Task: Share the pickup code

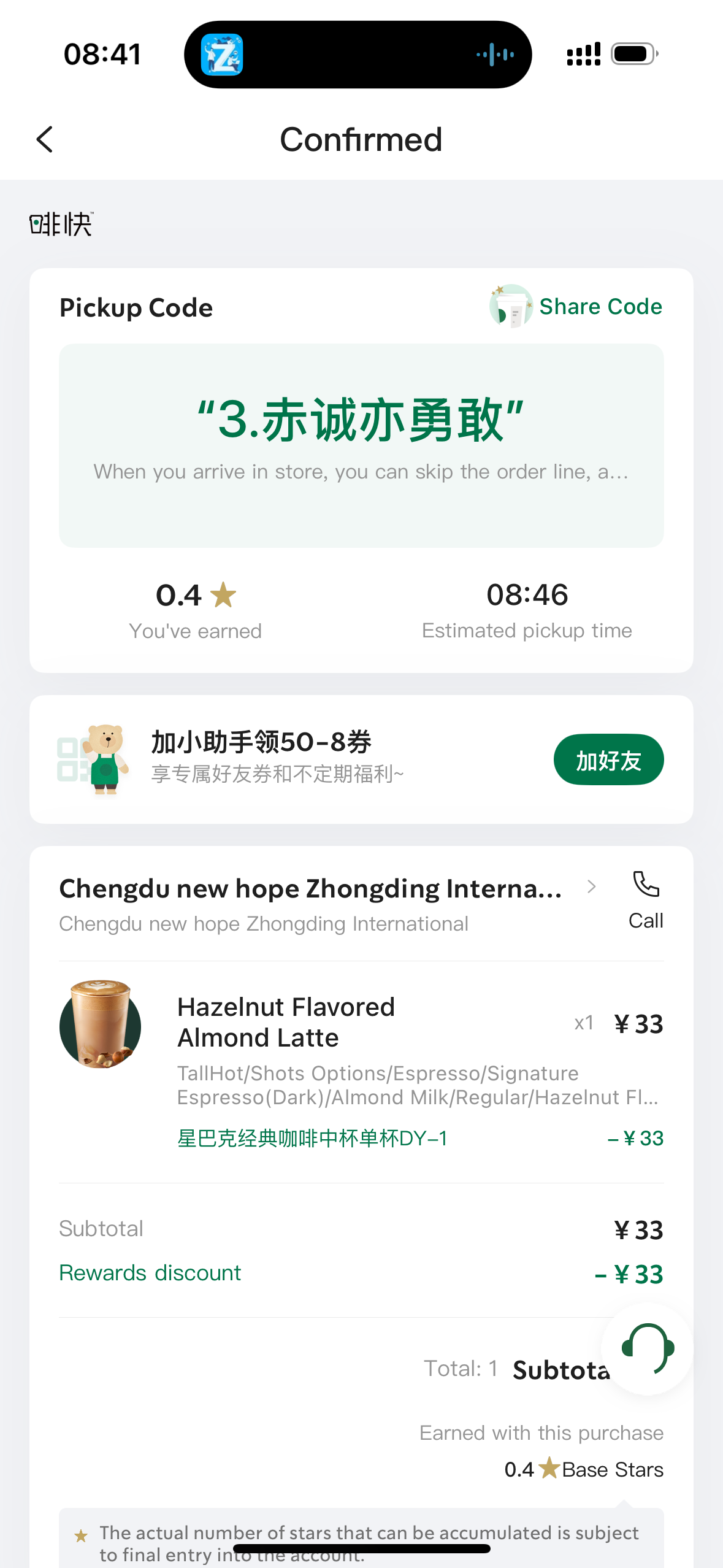Action: [x=576, y=306]
